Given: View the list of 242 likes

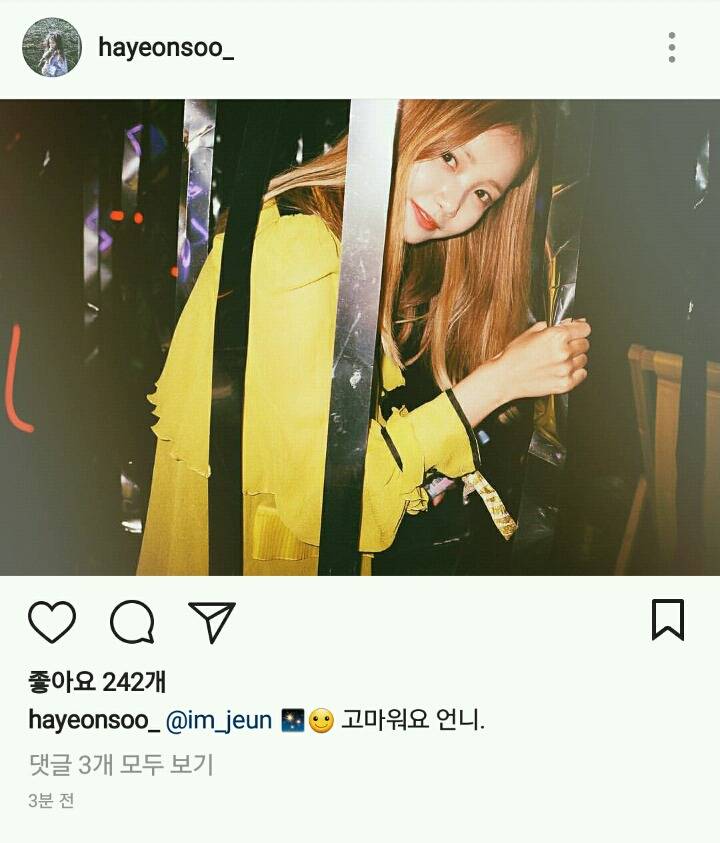Looking at the screenshot, I should point(97,682).
